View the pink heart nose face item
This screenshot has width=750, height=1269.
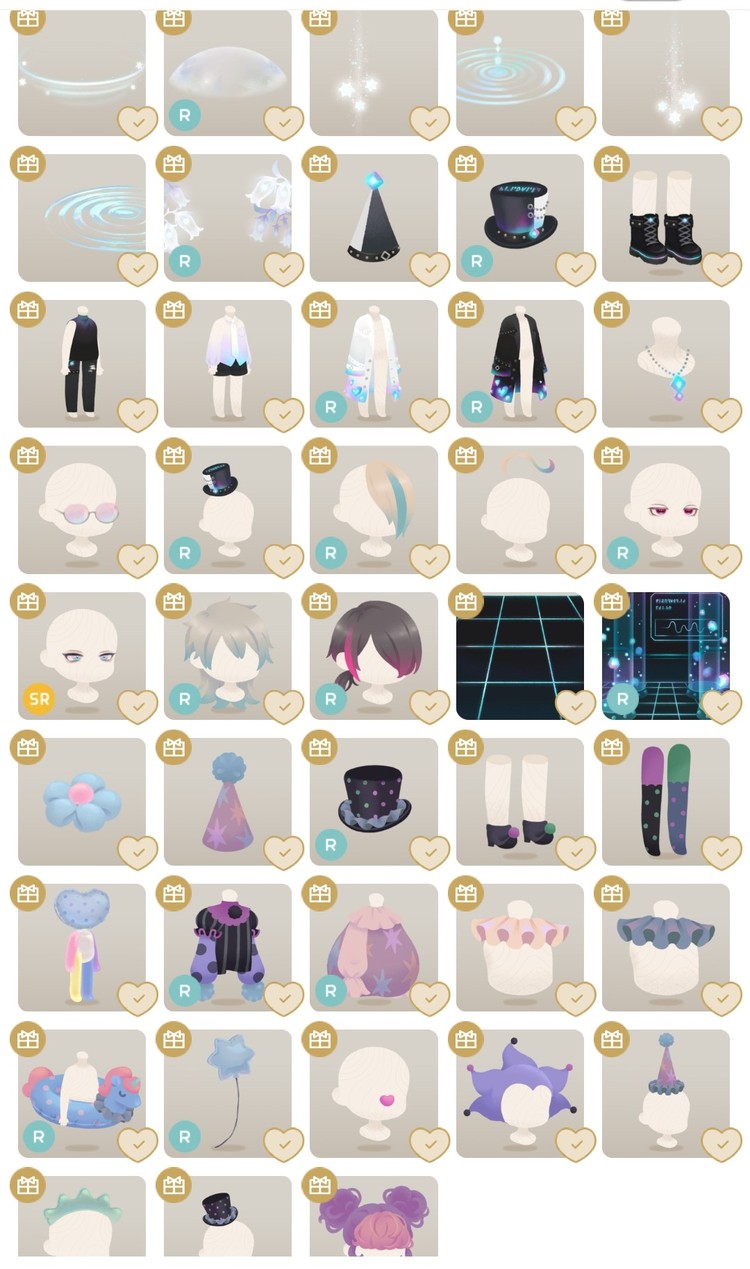point(373,1092)
